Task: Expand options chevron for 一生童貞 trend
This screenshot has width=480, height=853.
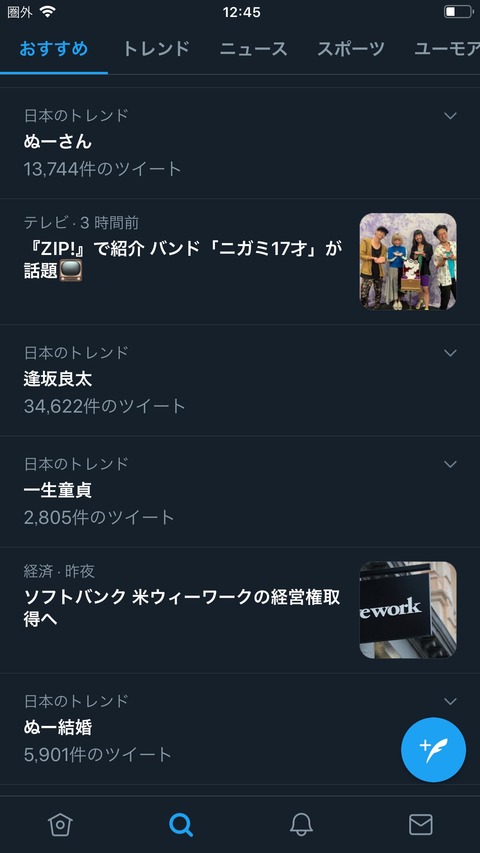Action: coord(450,464)
